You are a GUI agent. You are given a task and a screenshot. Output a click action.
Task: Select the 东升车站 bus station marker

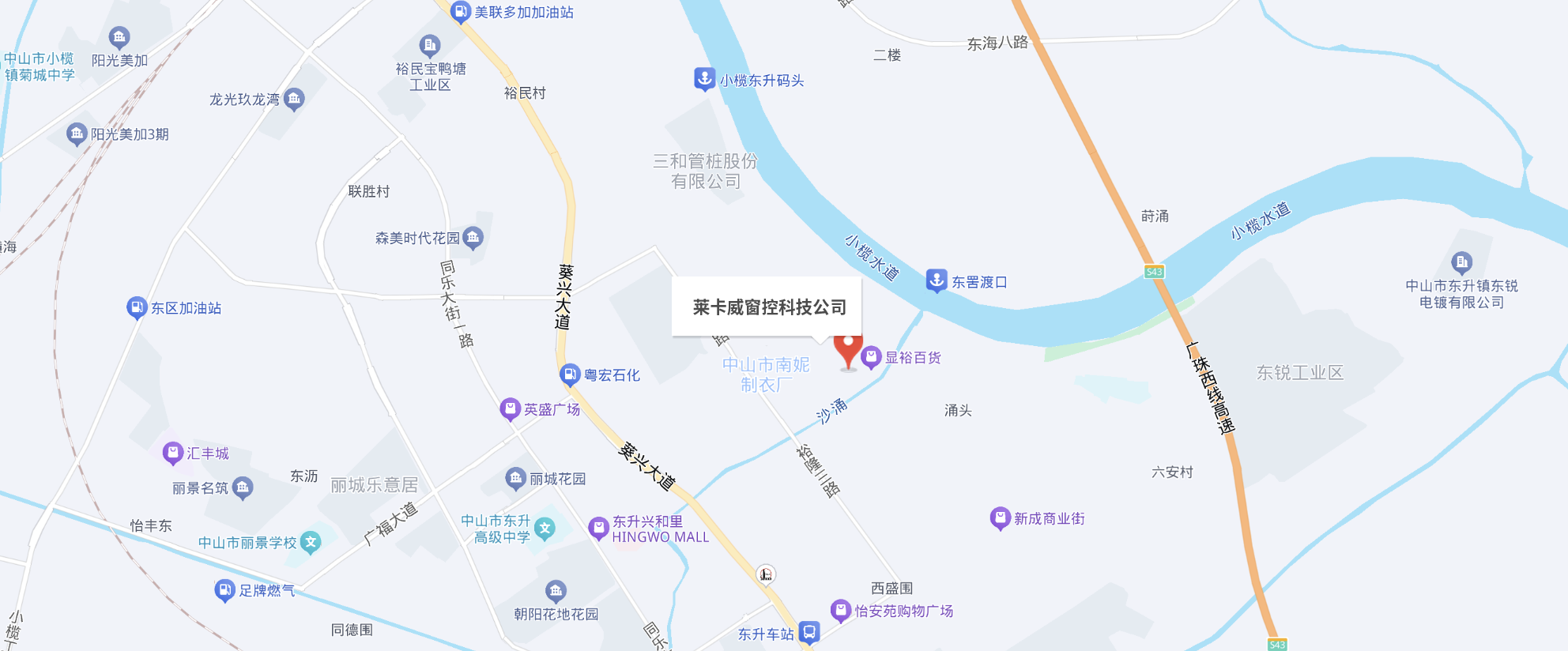pos(809,632)
